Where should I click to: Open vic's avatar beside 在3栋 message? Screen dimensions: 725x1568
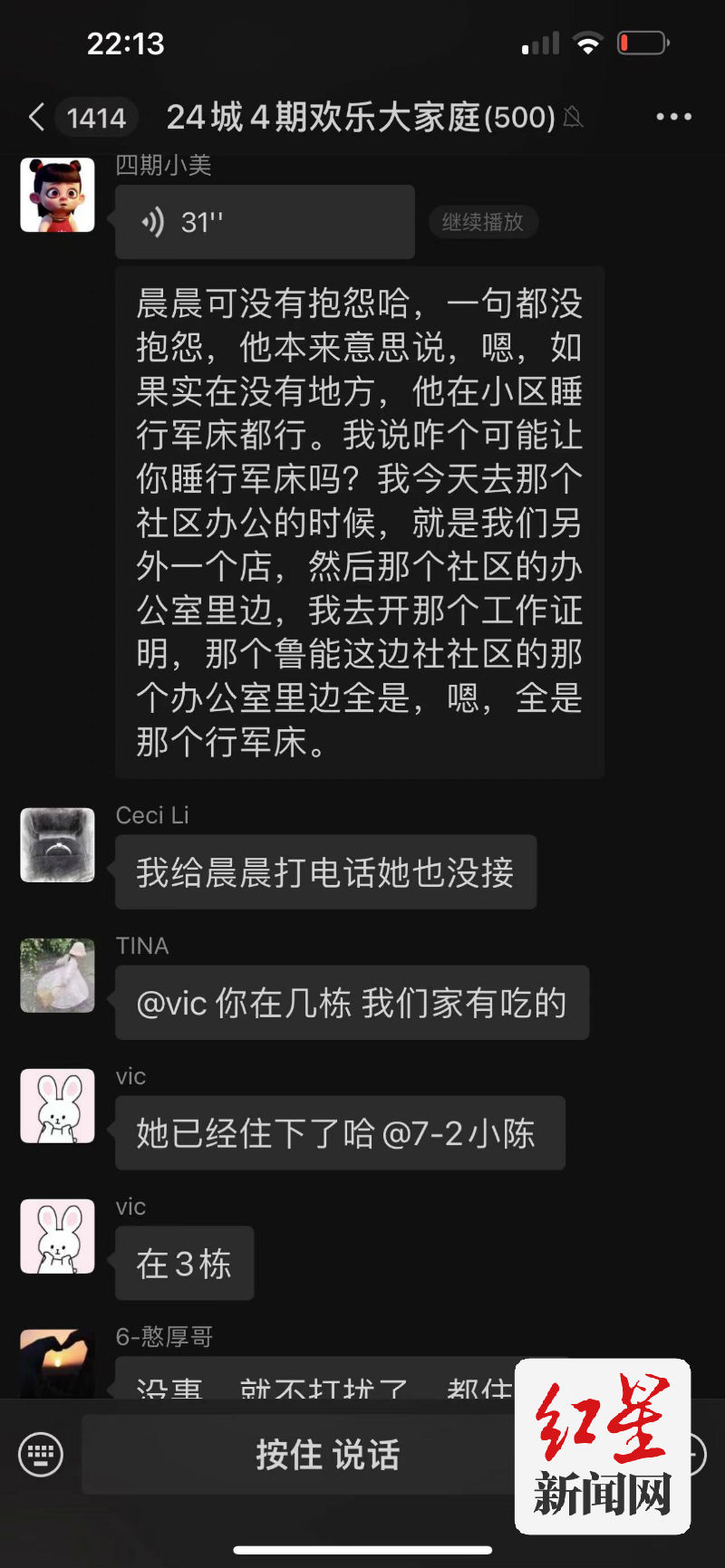(58, 1236)
